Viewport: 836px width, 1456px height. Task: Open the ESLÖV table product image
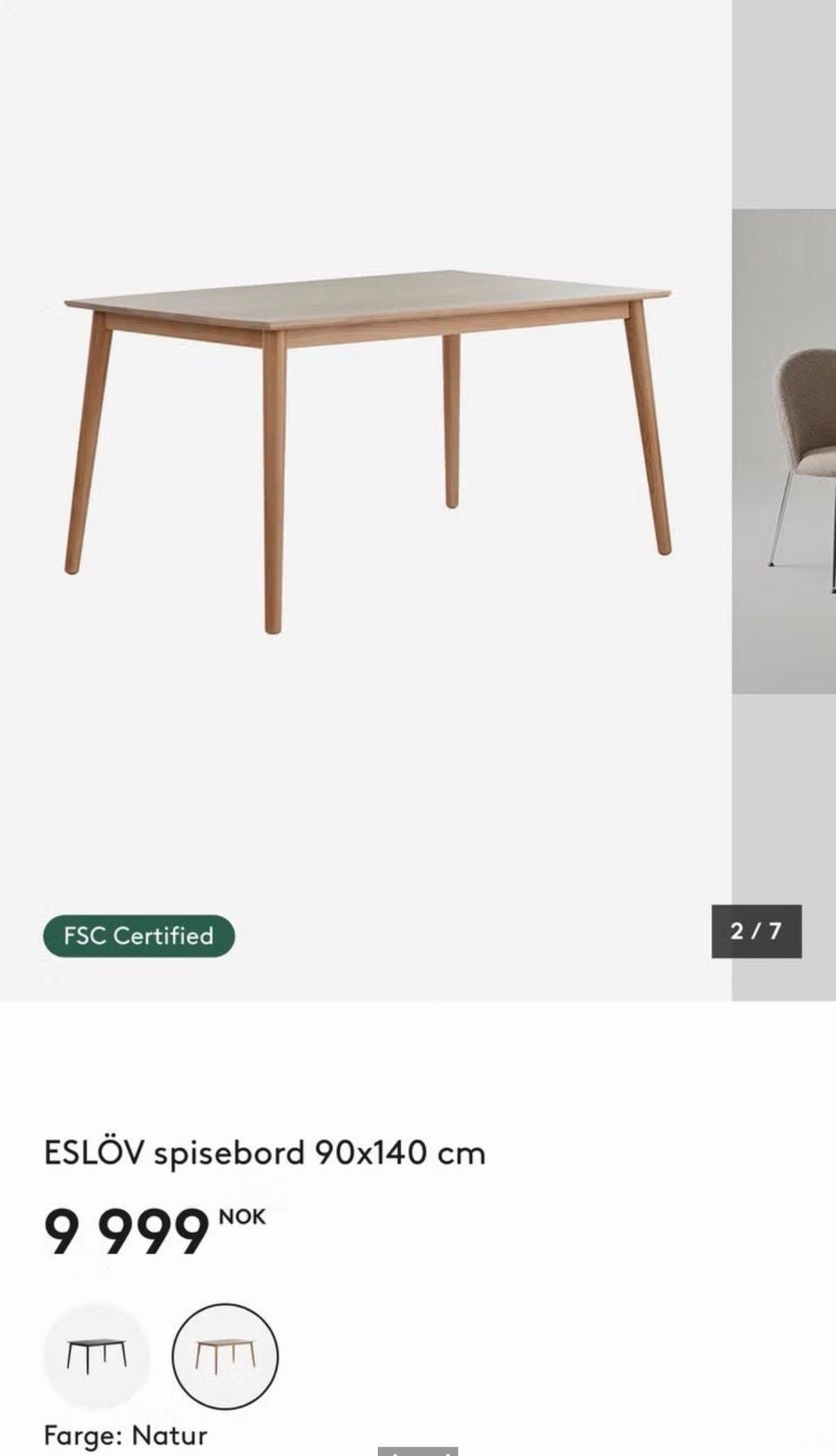coord(366,452)
